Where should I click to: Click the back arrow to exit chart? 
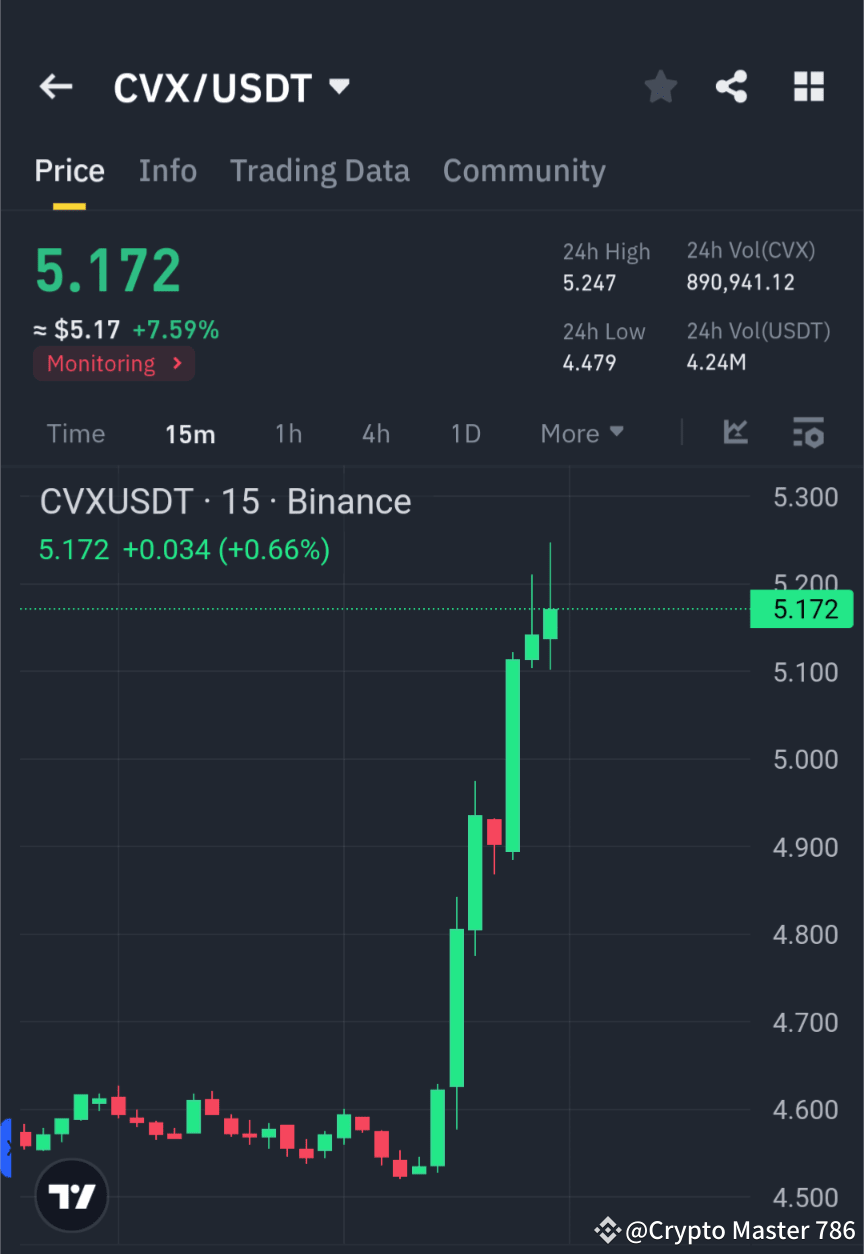55,87
